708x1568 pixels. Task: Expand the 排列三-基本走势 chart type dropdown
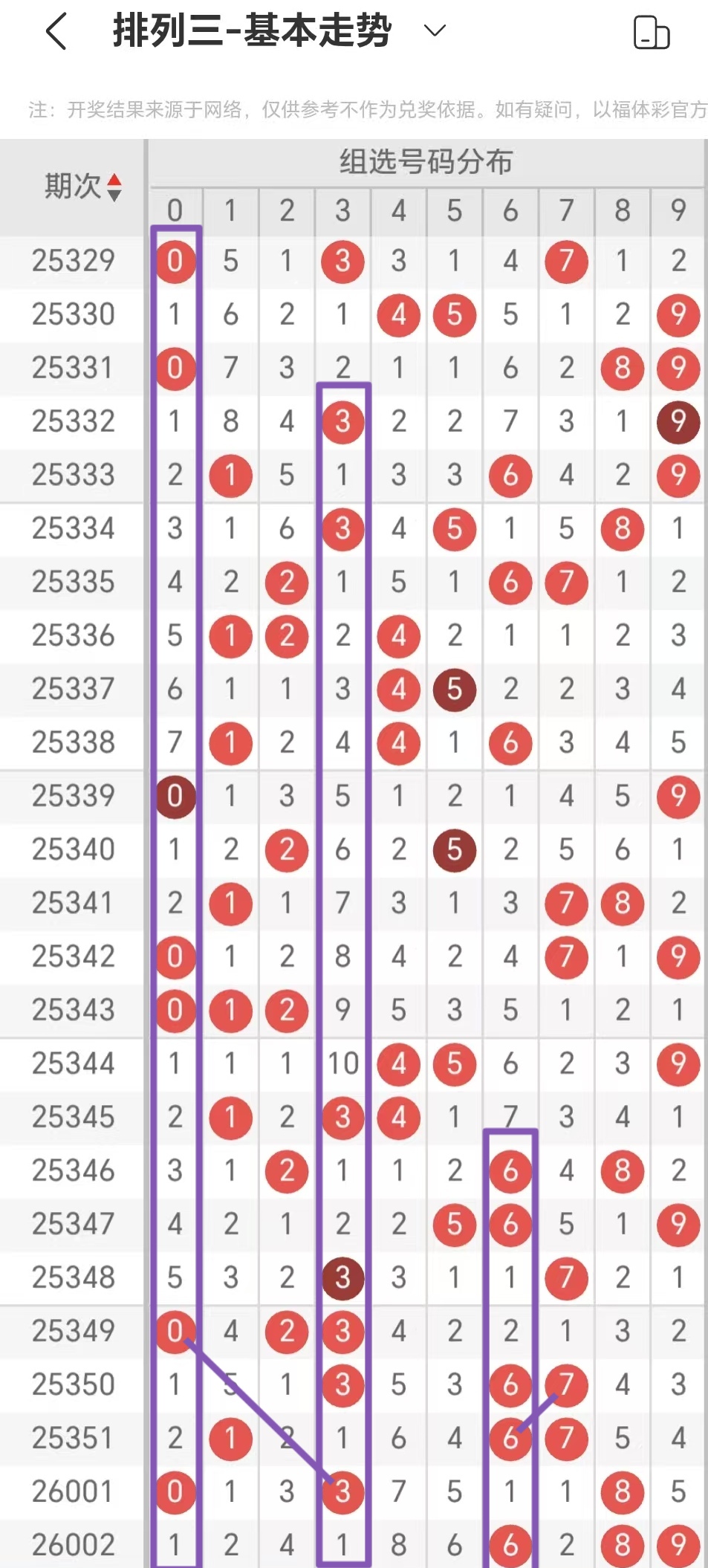[x=434, y=30]
